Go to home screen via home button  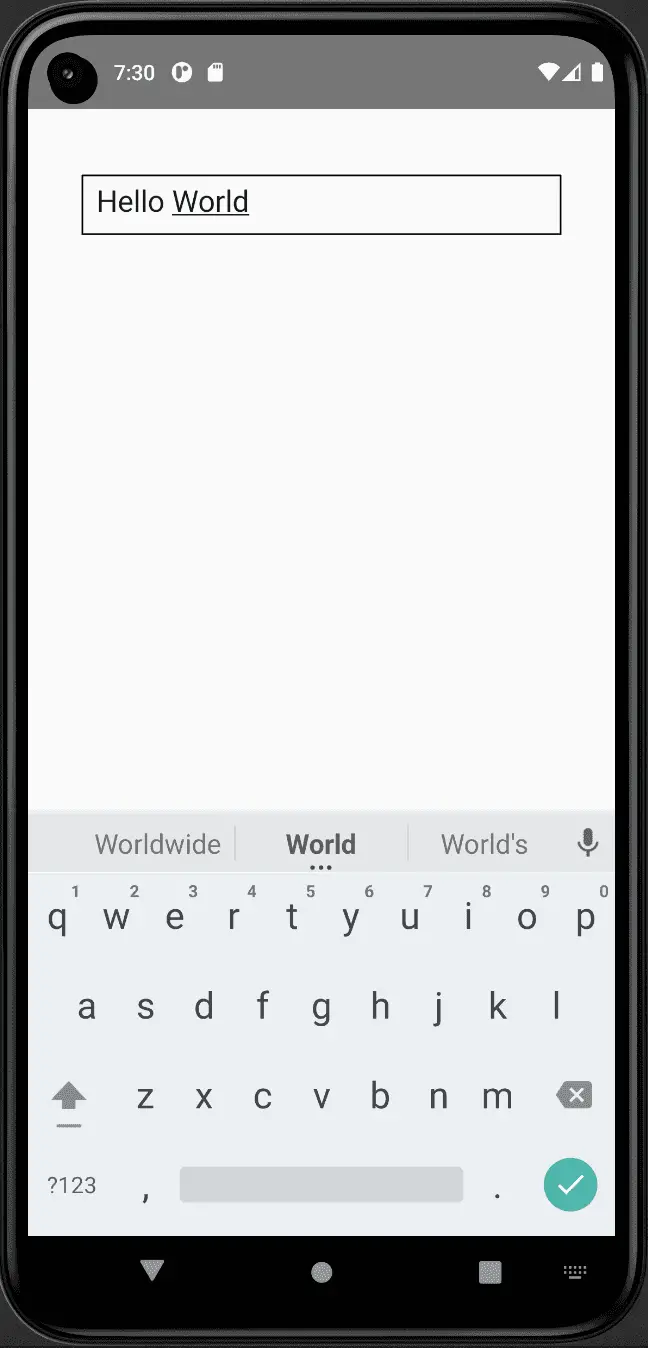pos(321,1272)
